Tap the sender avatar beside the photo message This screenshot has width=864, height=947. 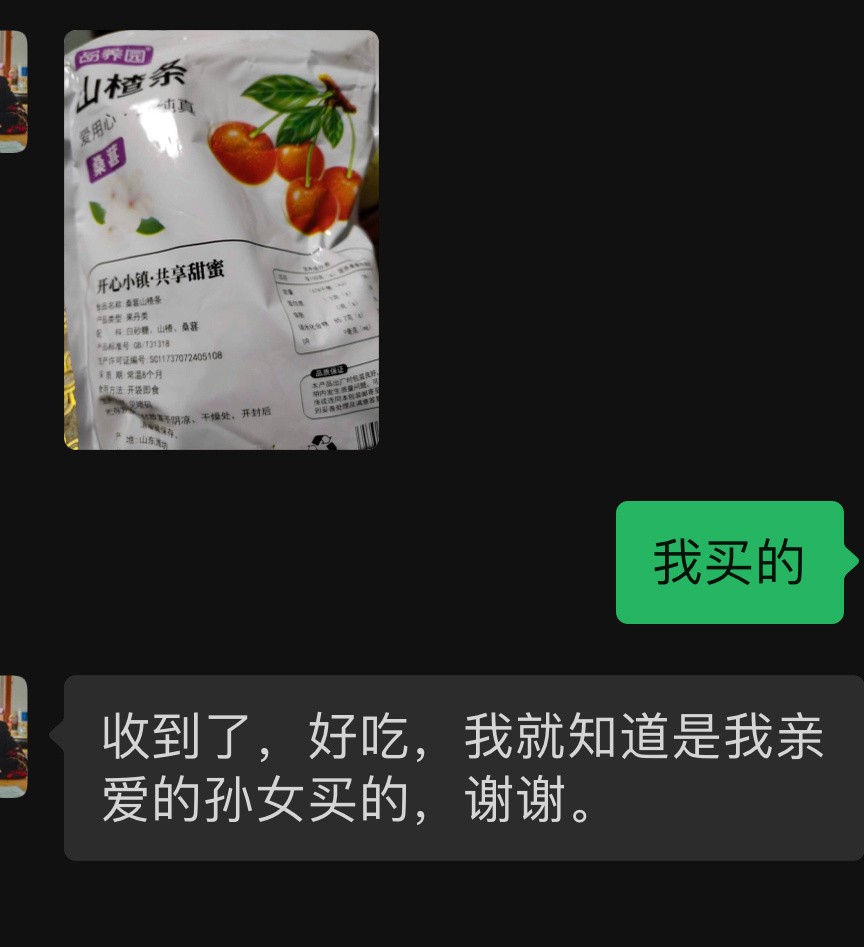pos(12,91)
